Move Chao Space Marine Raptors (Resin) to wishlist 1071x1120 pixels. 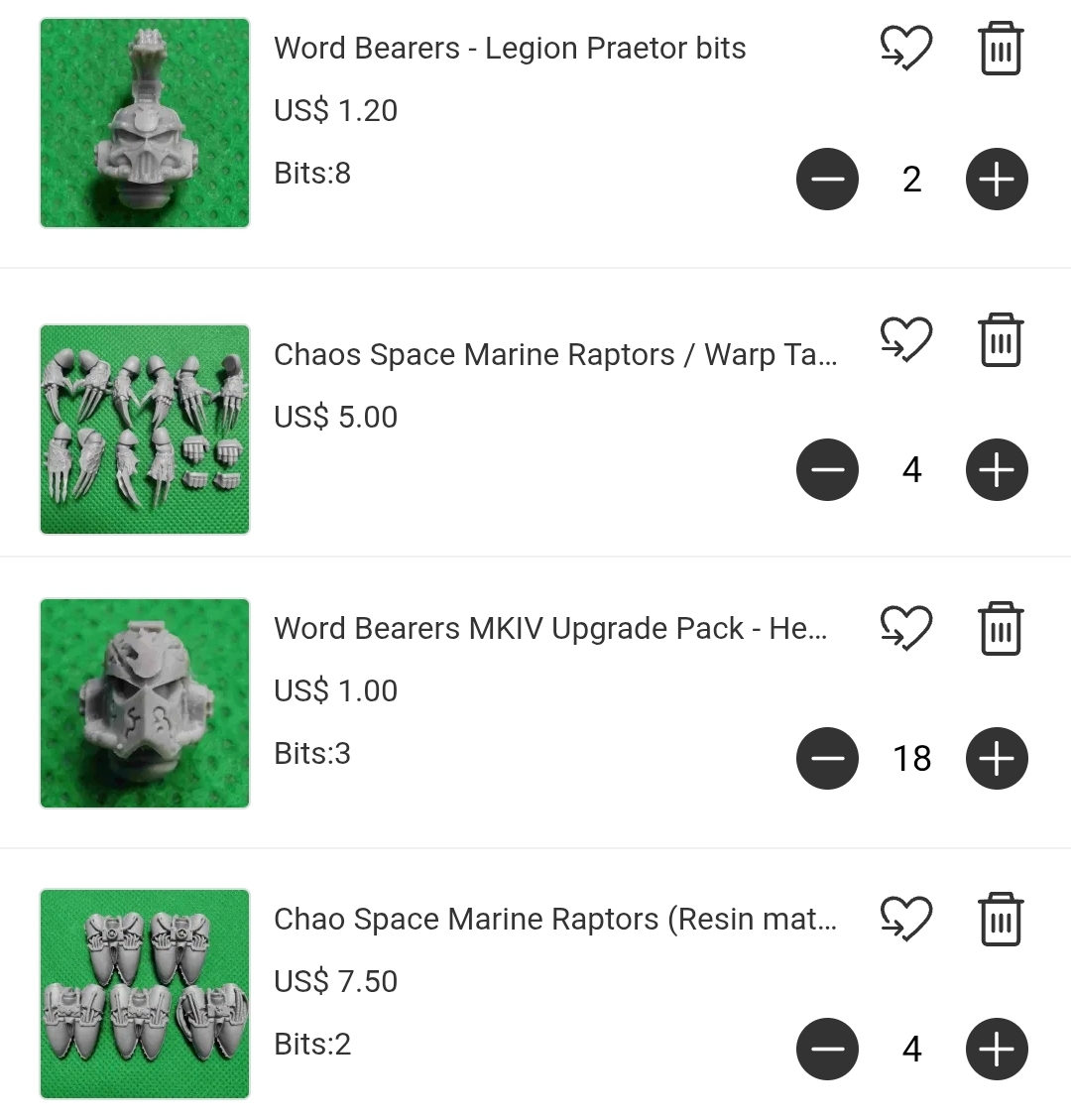905,920
